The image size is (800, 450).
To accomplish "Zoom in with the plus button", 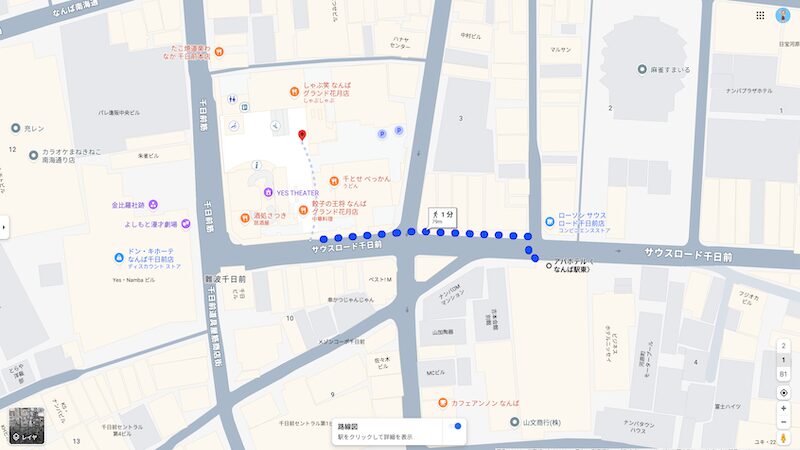I will [784, 410].
